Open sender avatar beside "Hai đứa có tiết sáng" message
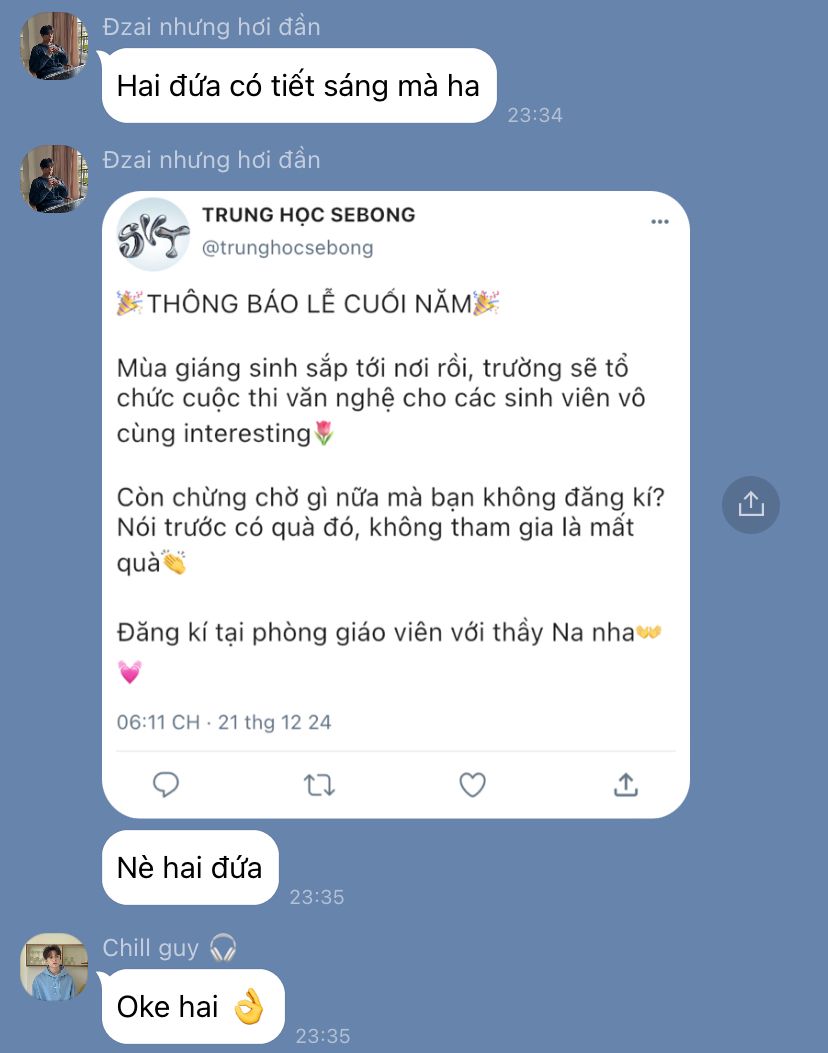This screenshot has height=1053, width=828. [54, 46]
